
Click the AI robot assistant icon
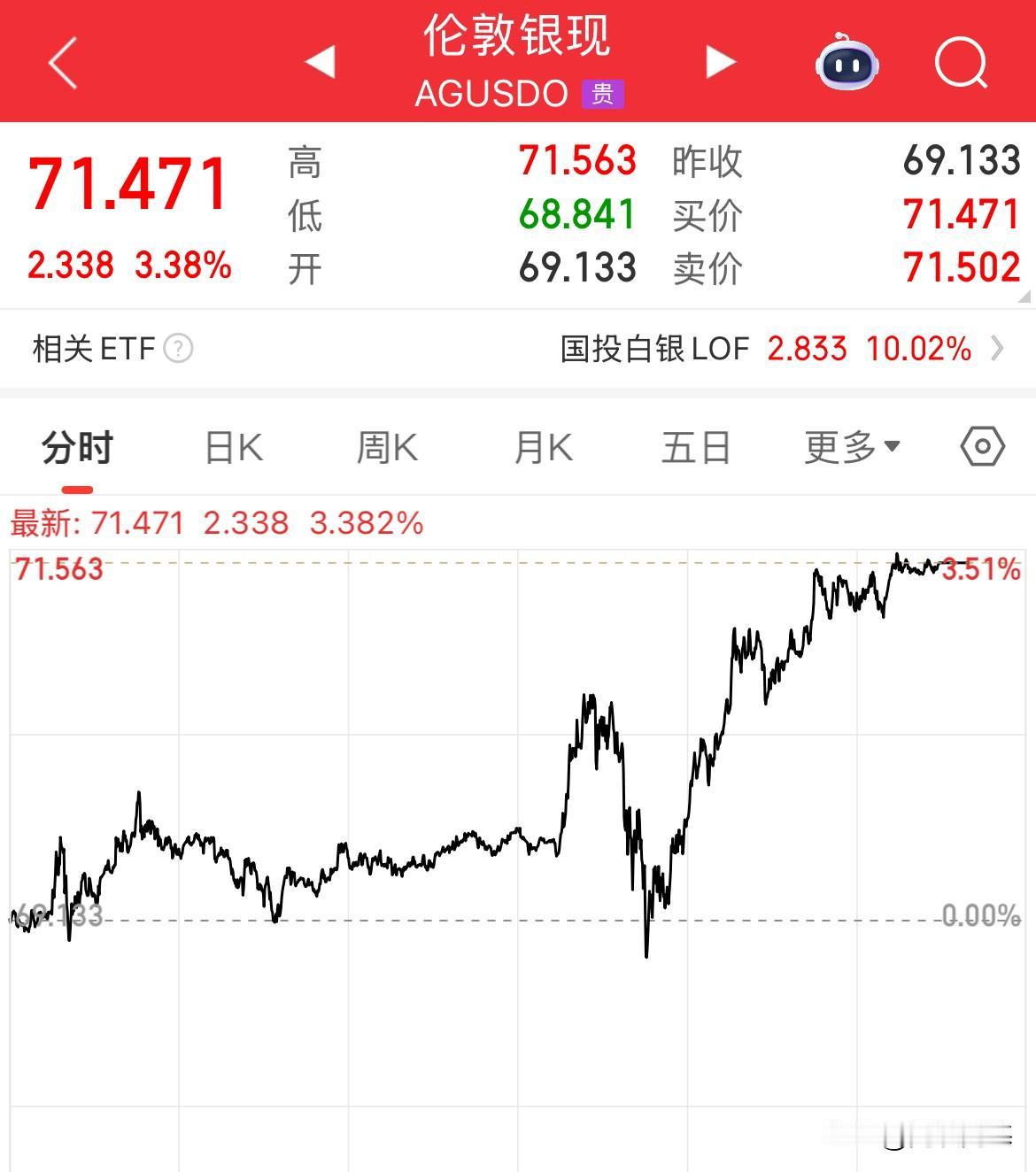coord(847,62)
